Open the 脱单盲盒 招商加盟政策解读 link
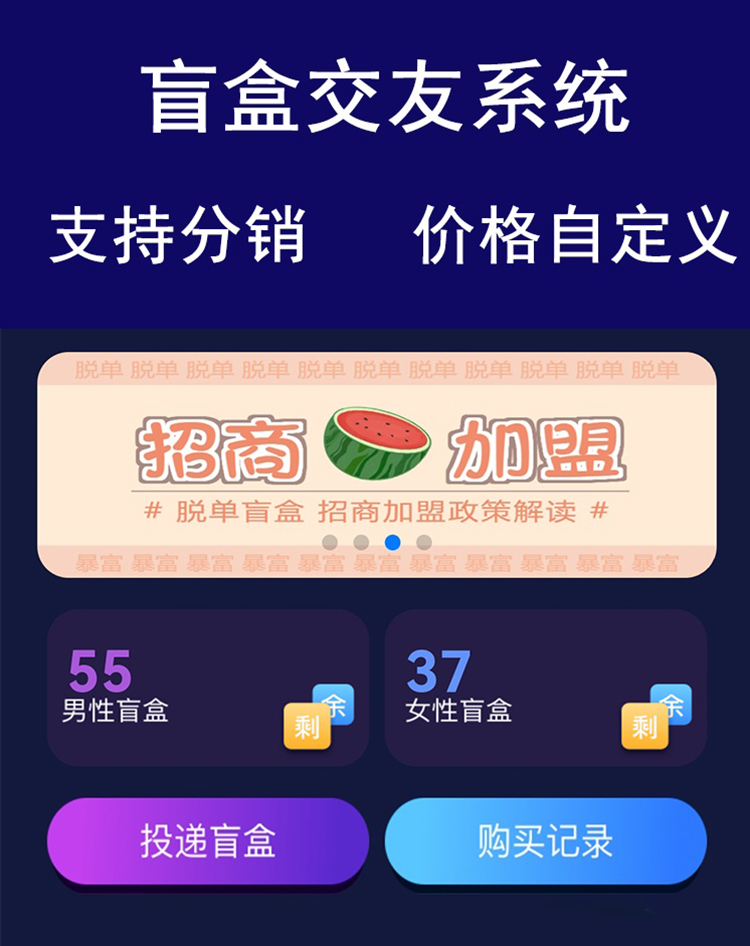 click(x=375, y=508)
